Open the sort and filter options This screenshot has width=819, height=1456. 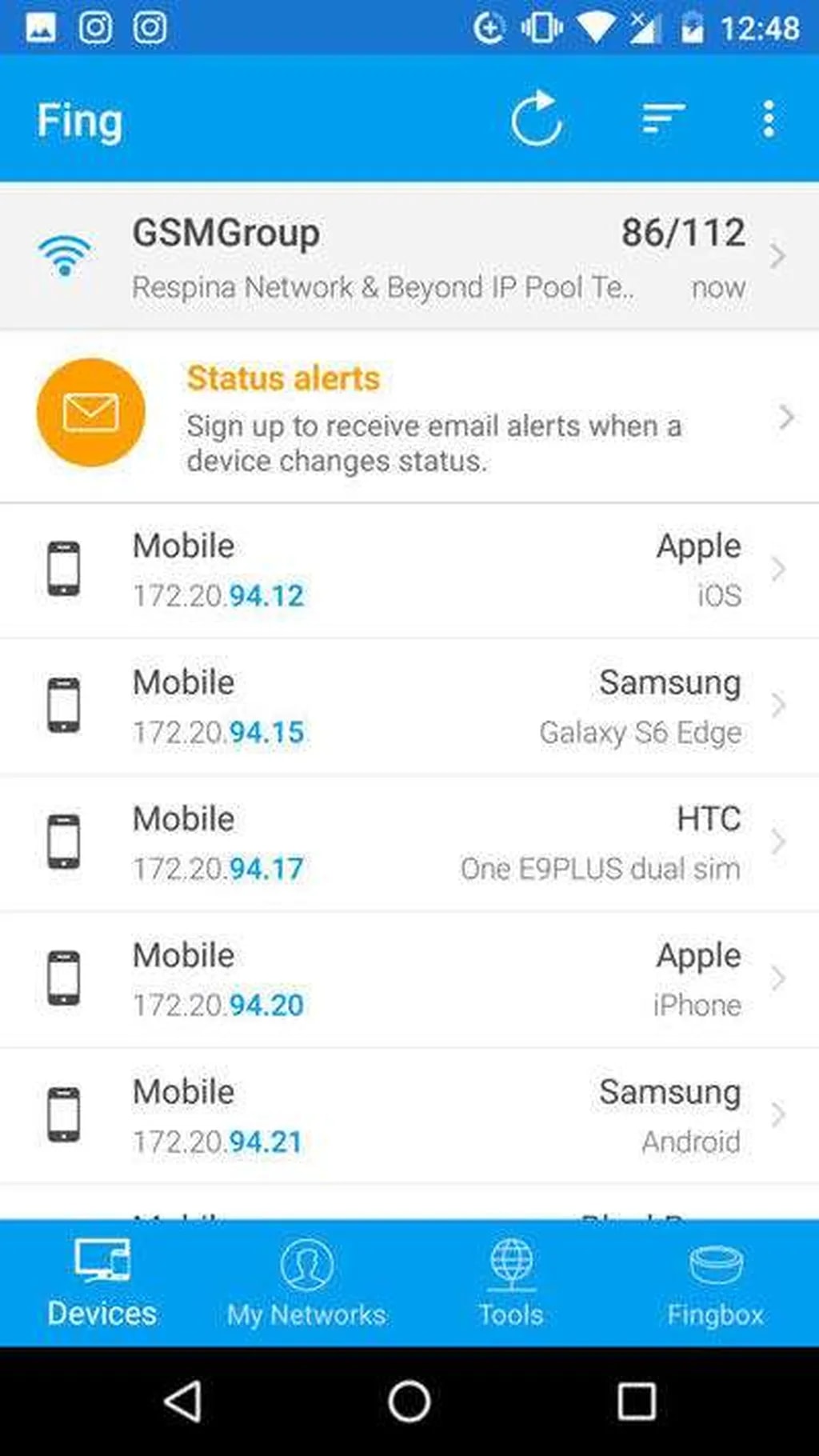point(662,120)
